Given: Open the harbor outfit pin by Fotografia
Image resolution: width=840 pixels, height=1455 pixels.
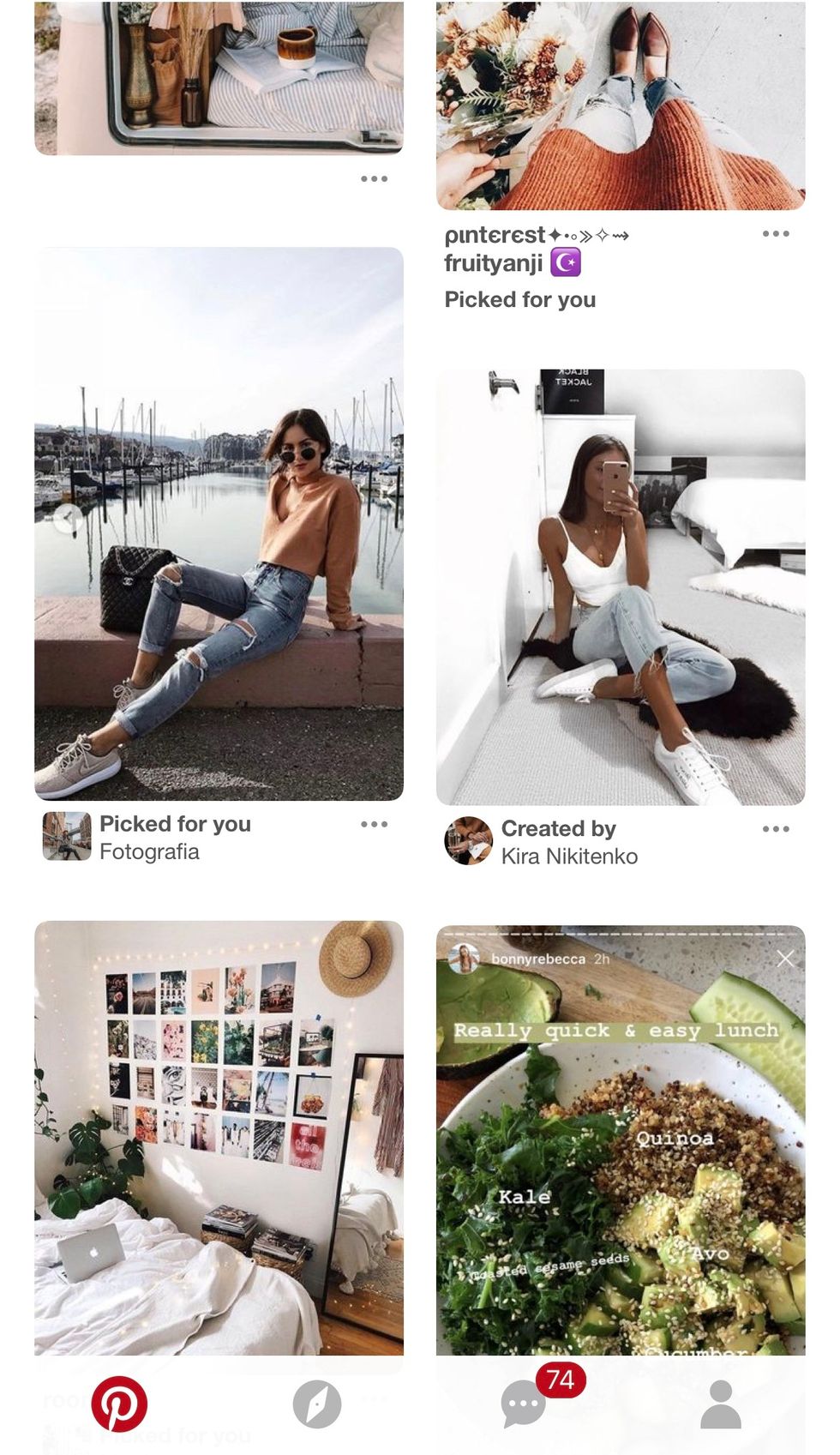Looking at the screenshot, I should point(219,523).
